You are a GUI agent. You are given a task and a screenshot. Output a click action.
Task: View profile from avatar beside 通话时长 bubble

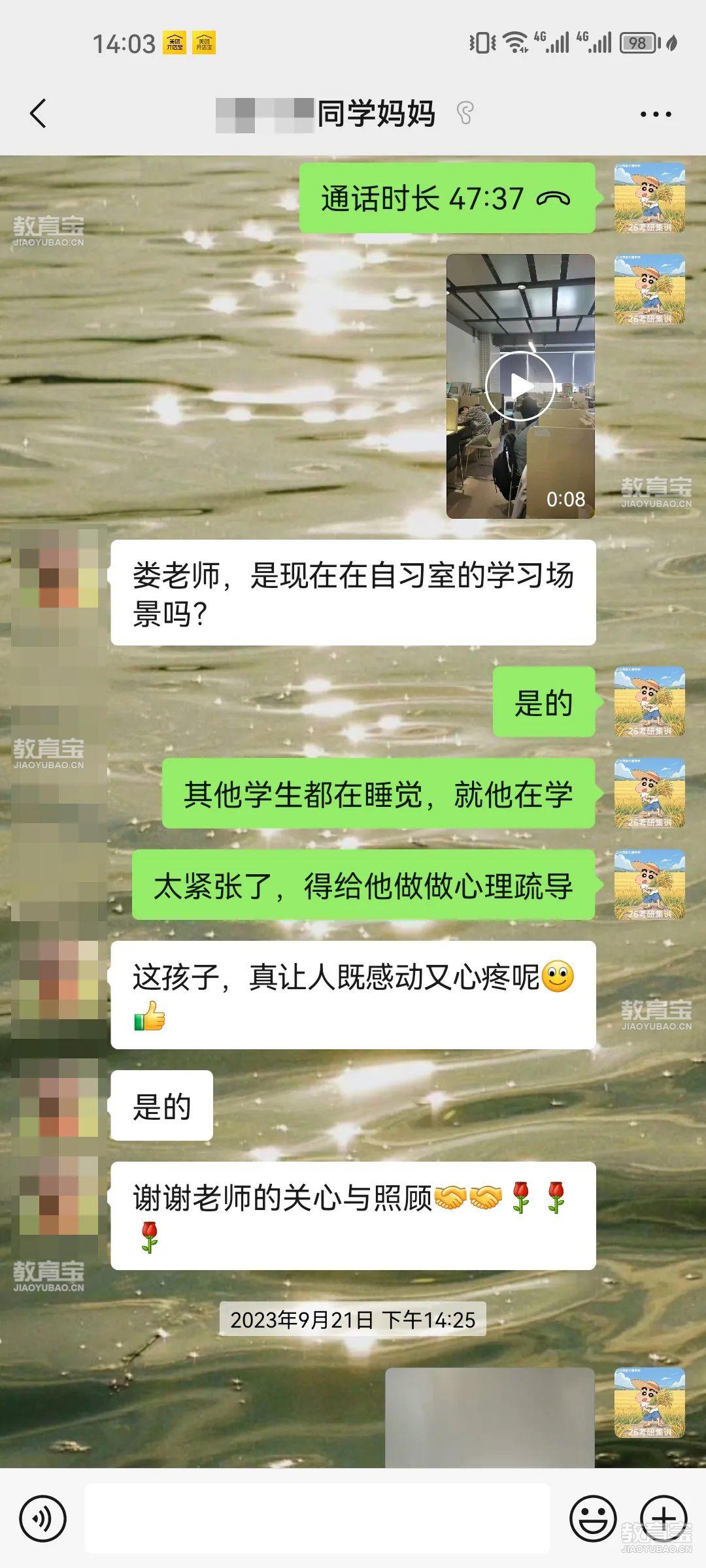pos(649,197)
